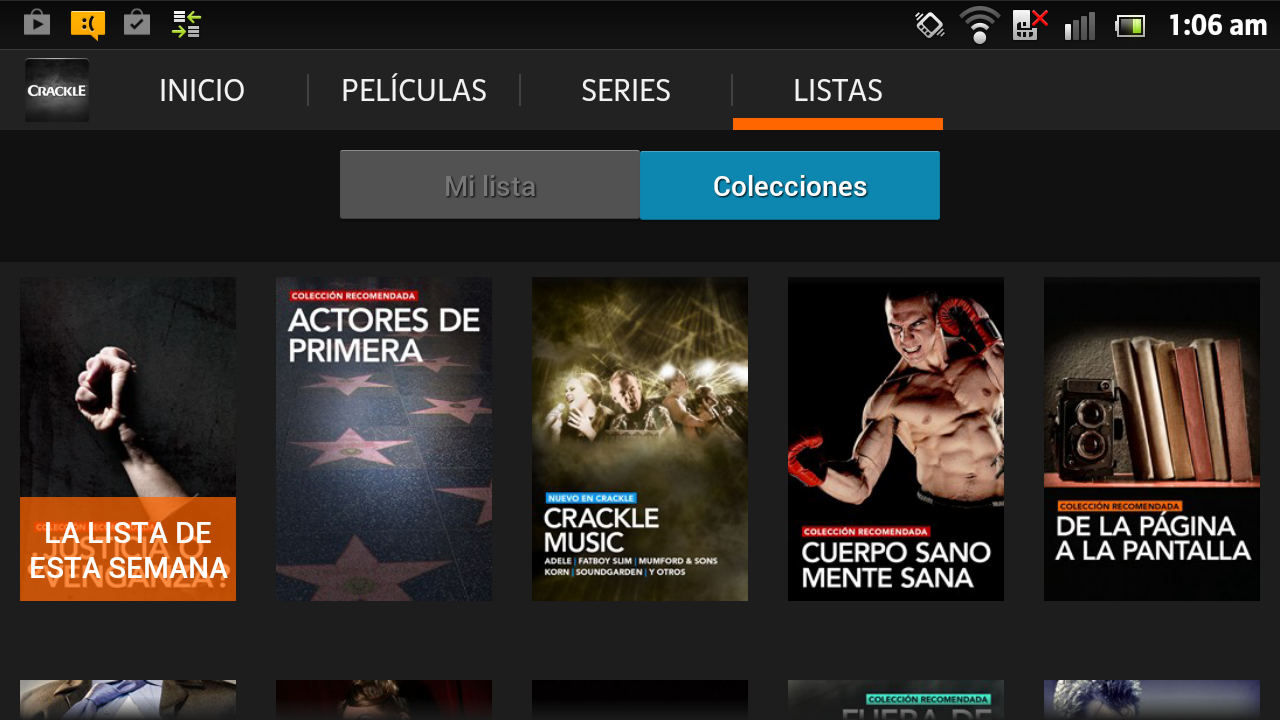This screenshot has height=720, width=1280.
Task: Open the Actores de Primera collection
Action: pyautogui.click(x=384, y=439)
